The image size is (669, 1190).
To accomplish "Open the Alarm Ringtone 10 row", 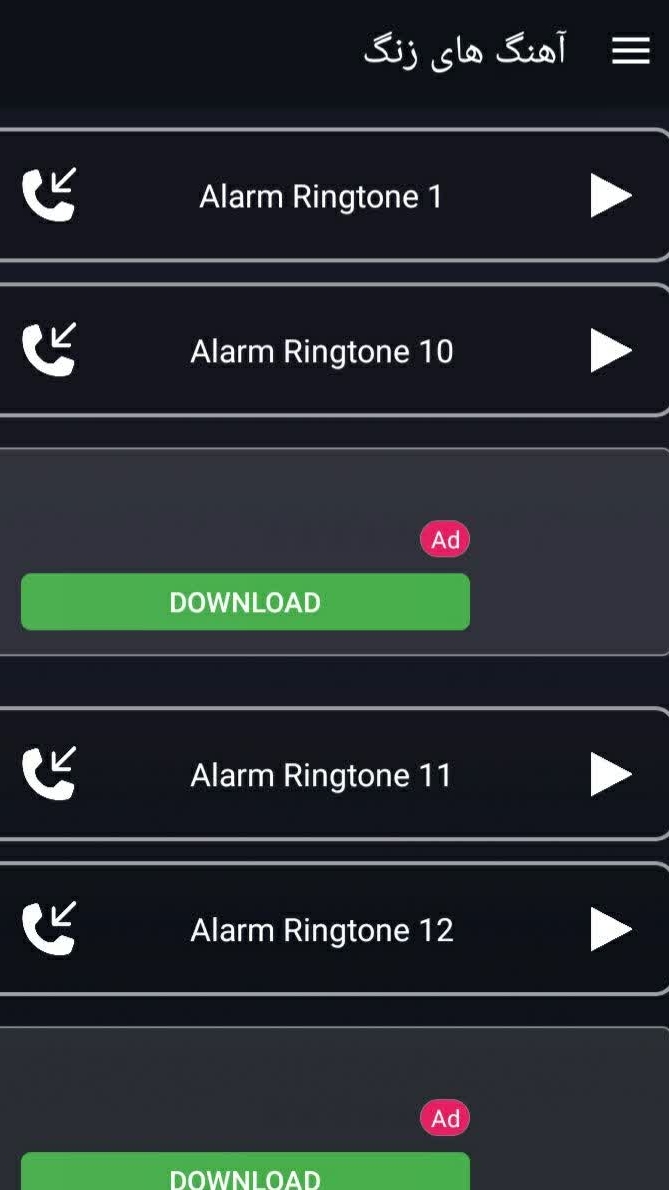I will point(321,352).
